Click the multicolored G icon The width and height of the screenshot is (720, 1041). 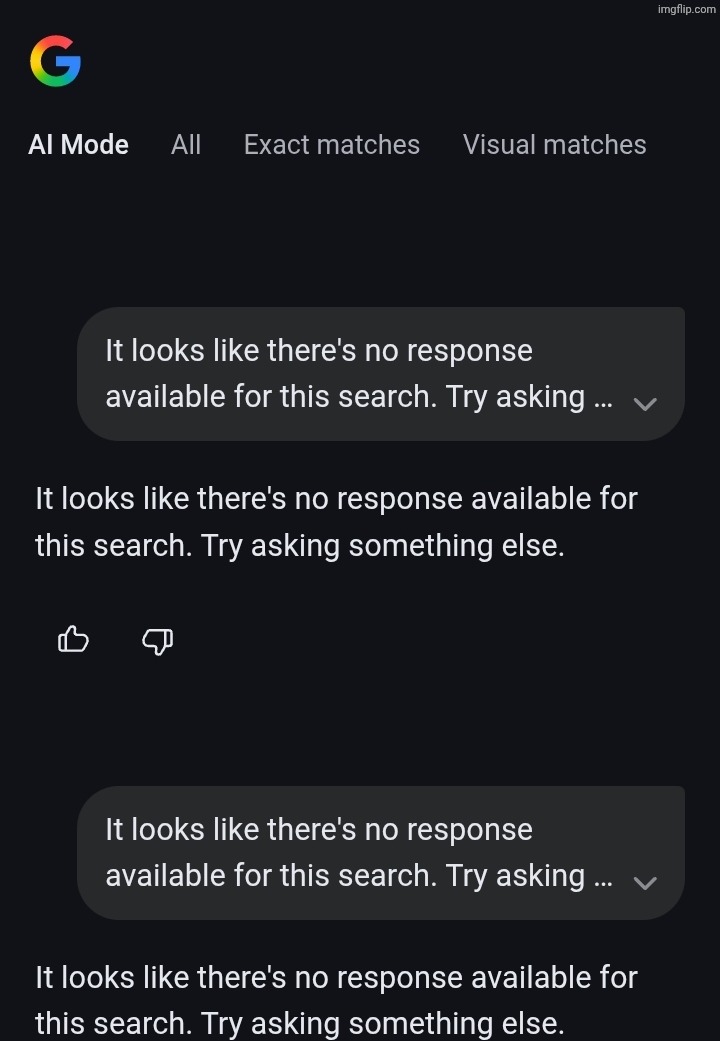[56, 61]
